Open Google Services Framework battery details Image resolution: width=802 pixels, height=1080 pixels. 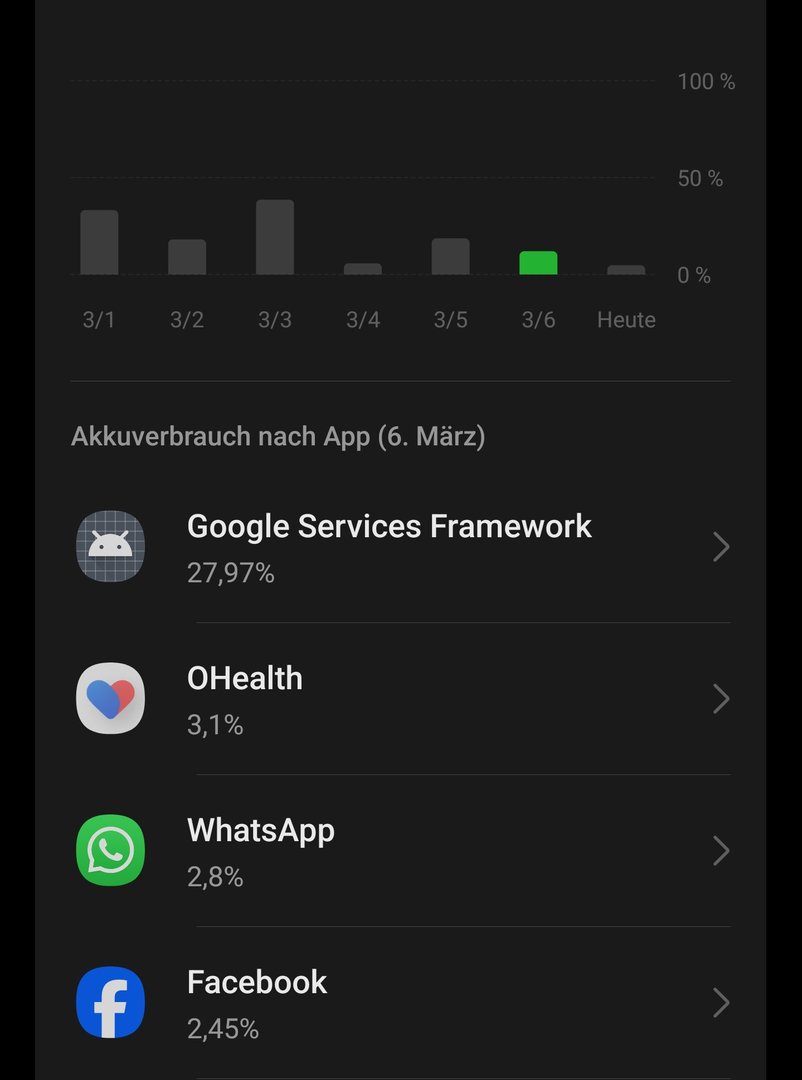(400, 547)
